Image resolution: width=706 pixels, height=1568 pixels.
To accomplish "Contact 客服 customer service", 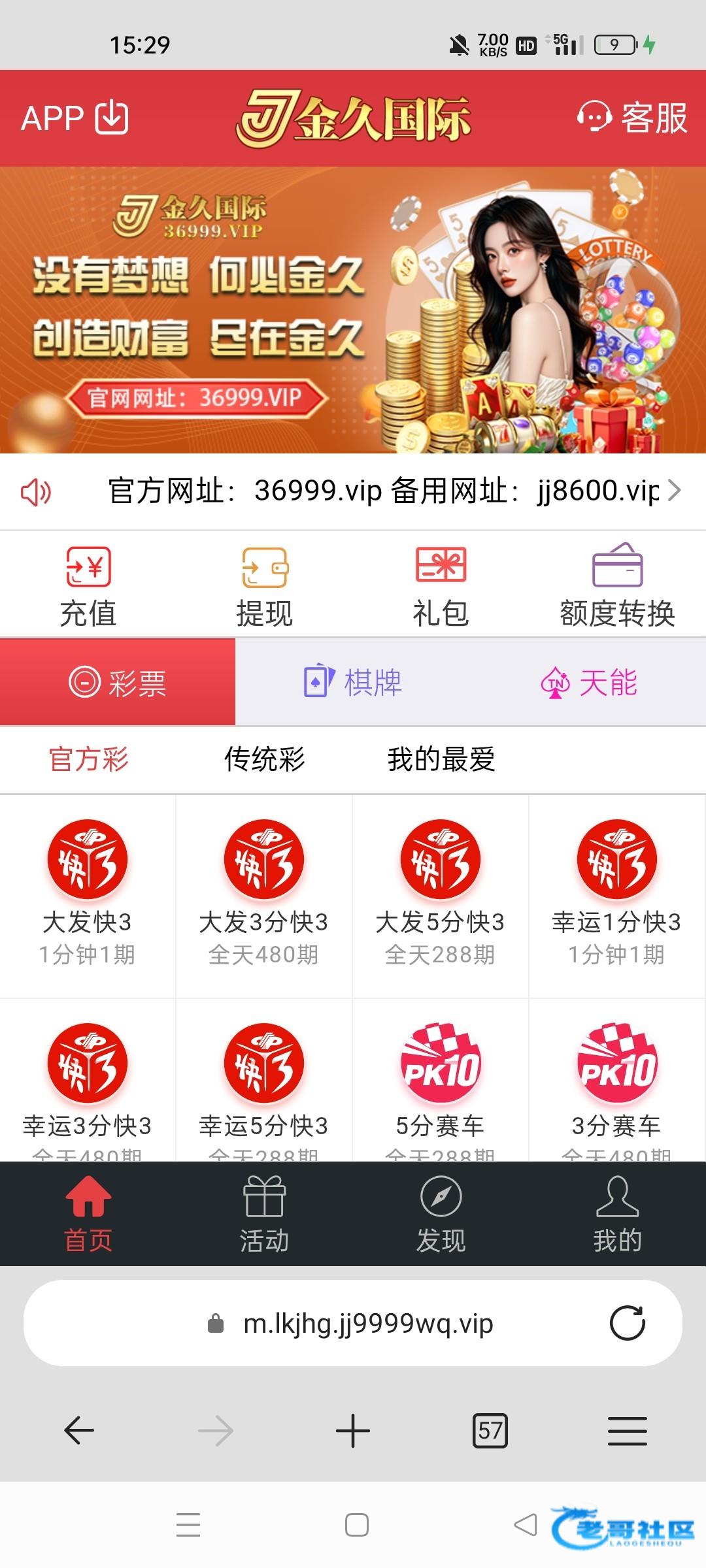I will pos(632,118).
